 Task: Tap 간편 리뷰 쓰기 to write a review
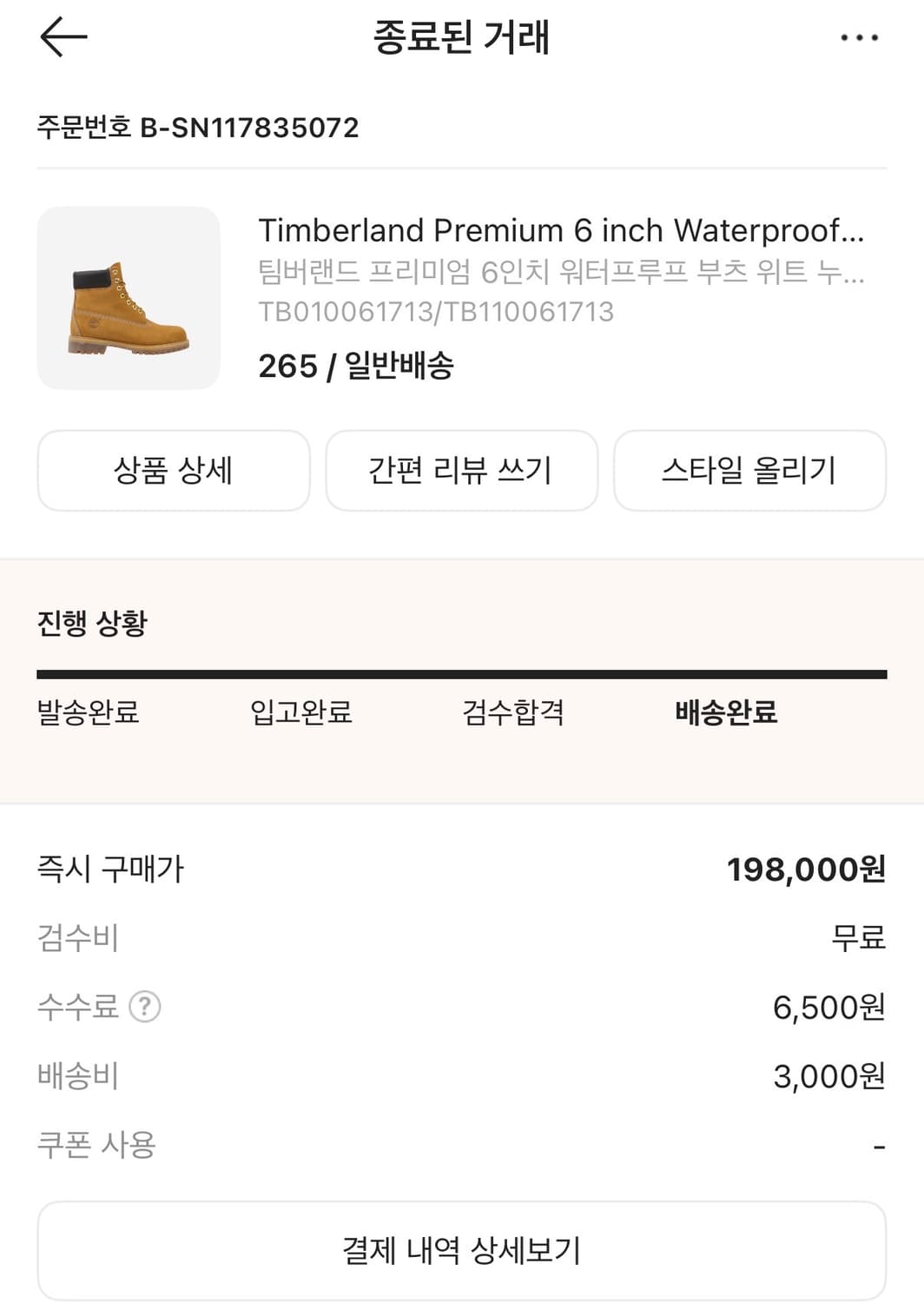[462, 470]
